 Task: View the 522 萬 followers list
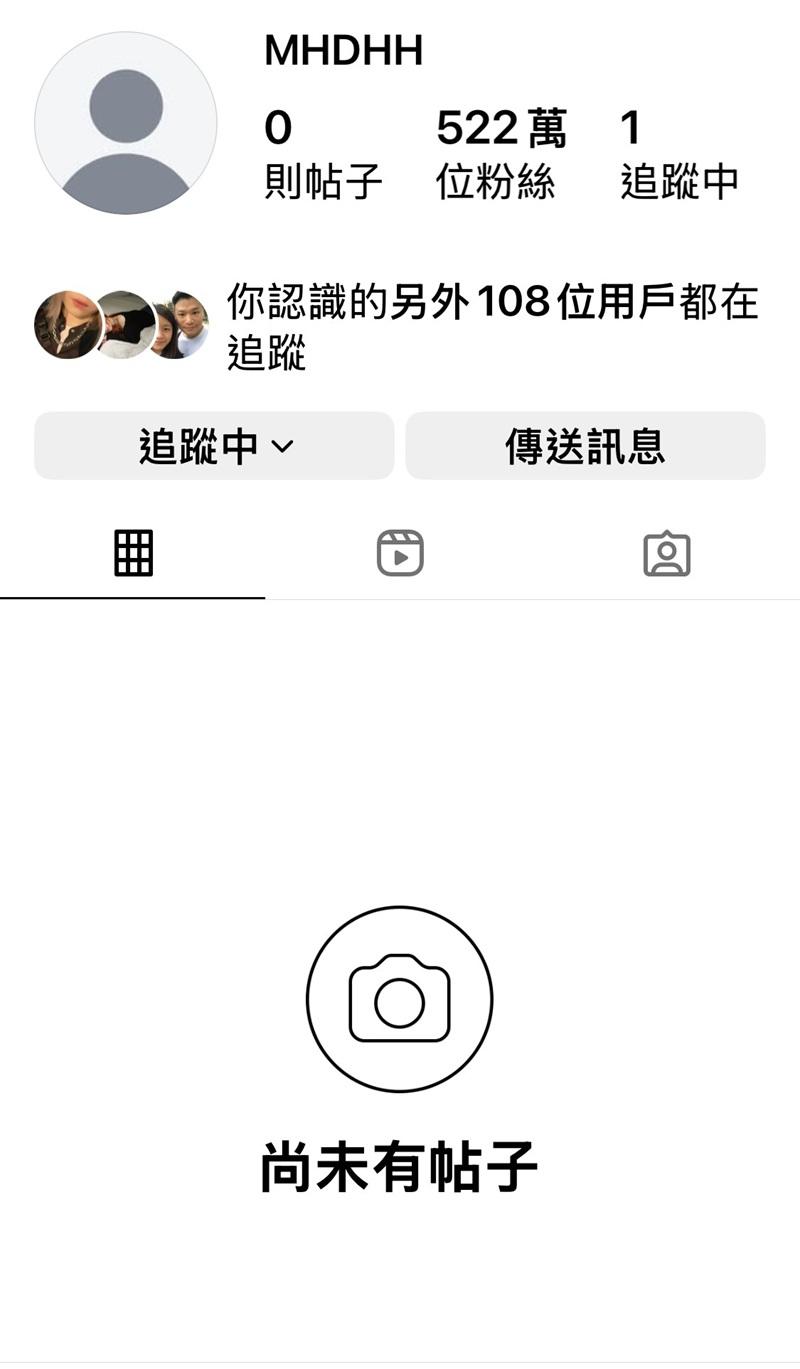coord(500,154)
